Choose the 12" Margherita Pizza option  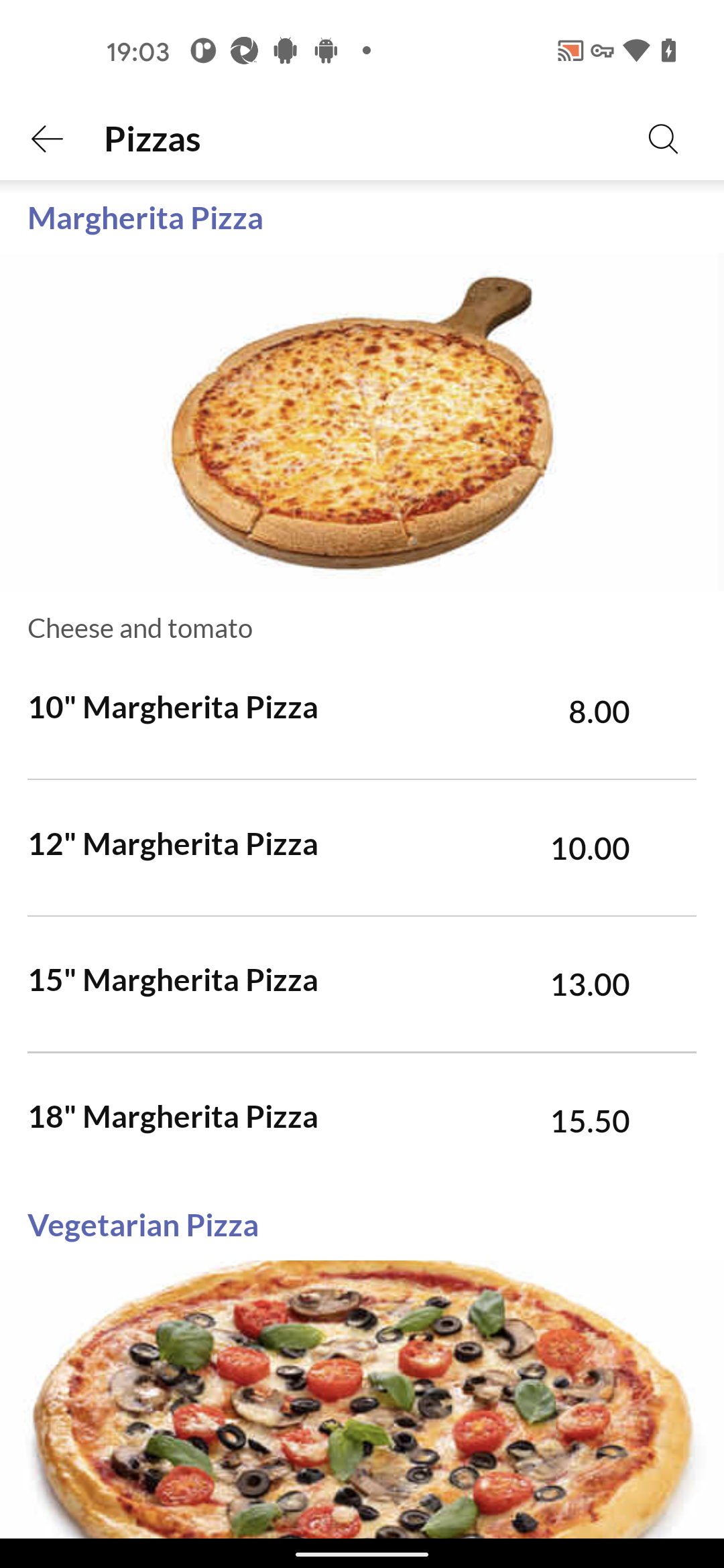point(362,848)
